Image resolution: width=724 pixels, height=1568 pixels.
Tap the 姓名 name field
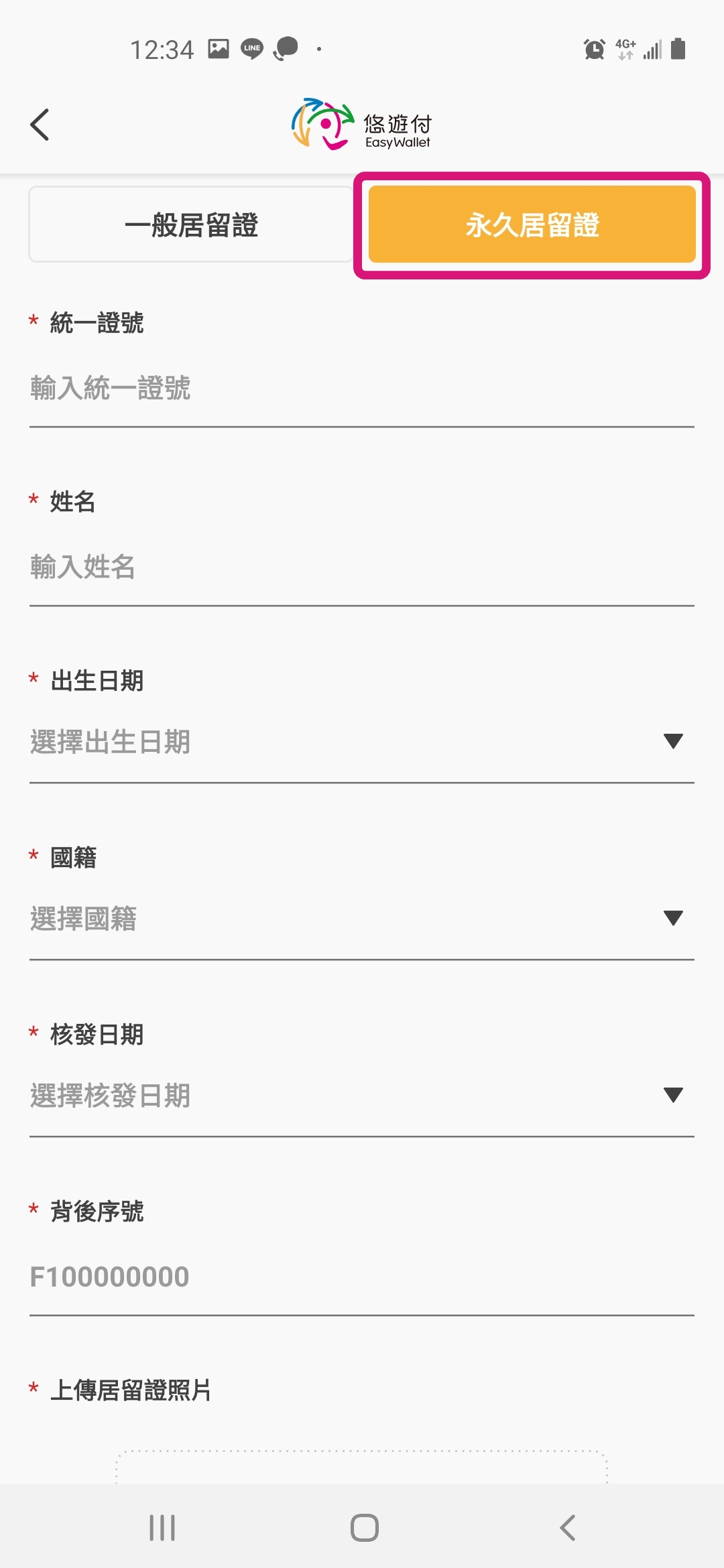click(362, 568)
